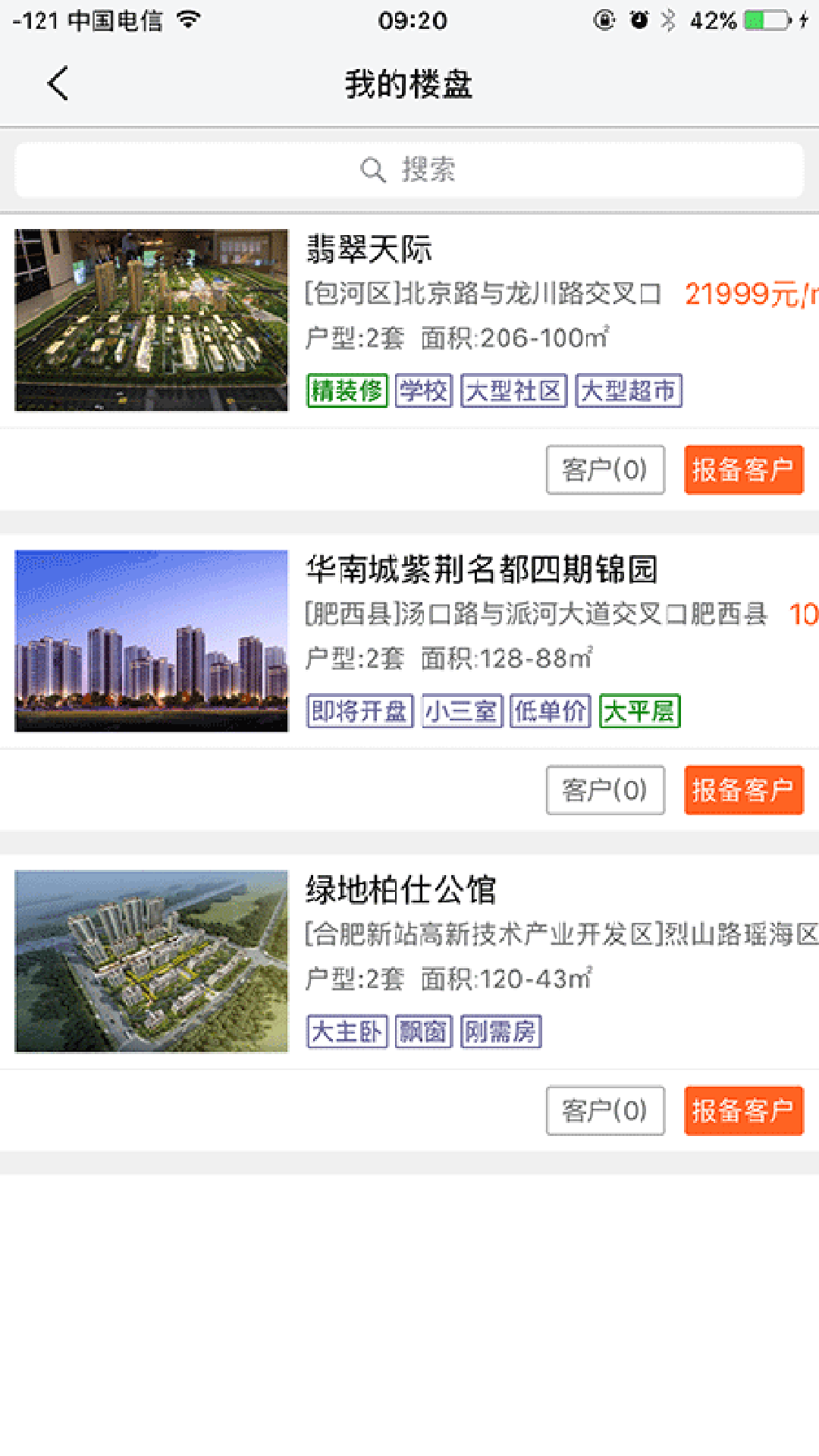The height and width of the screenshot is (1456, 819).
Task: Click the alarm clock status bar icon
Action: pos(637,20)
